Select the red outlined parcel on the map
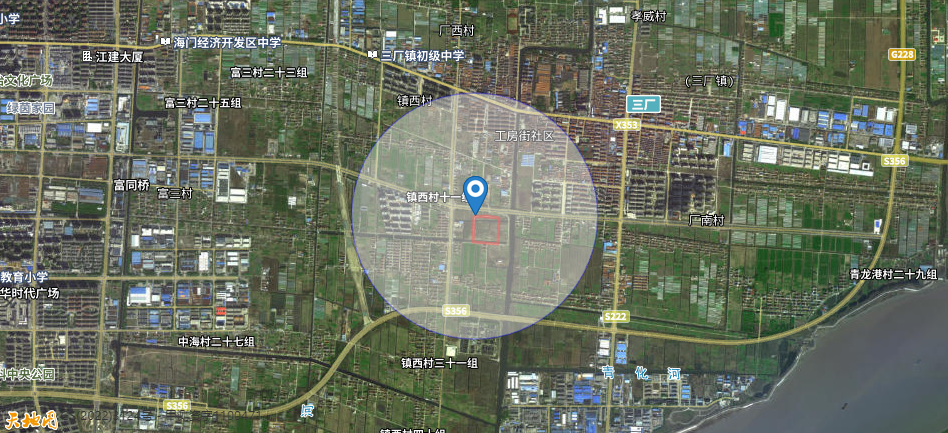Viewport: 948px width, 433px height. 487,231
